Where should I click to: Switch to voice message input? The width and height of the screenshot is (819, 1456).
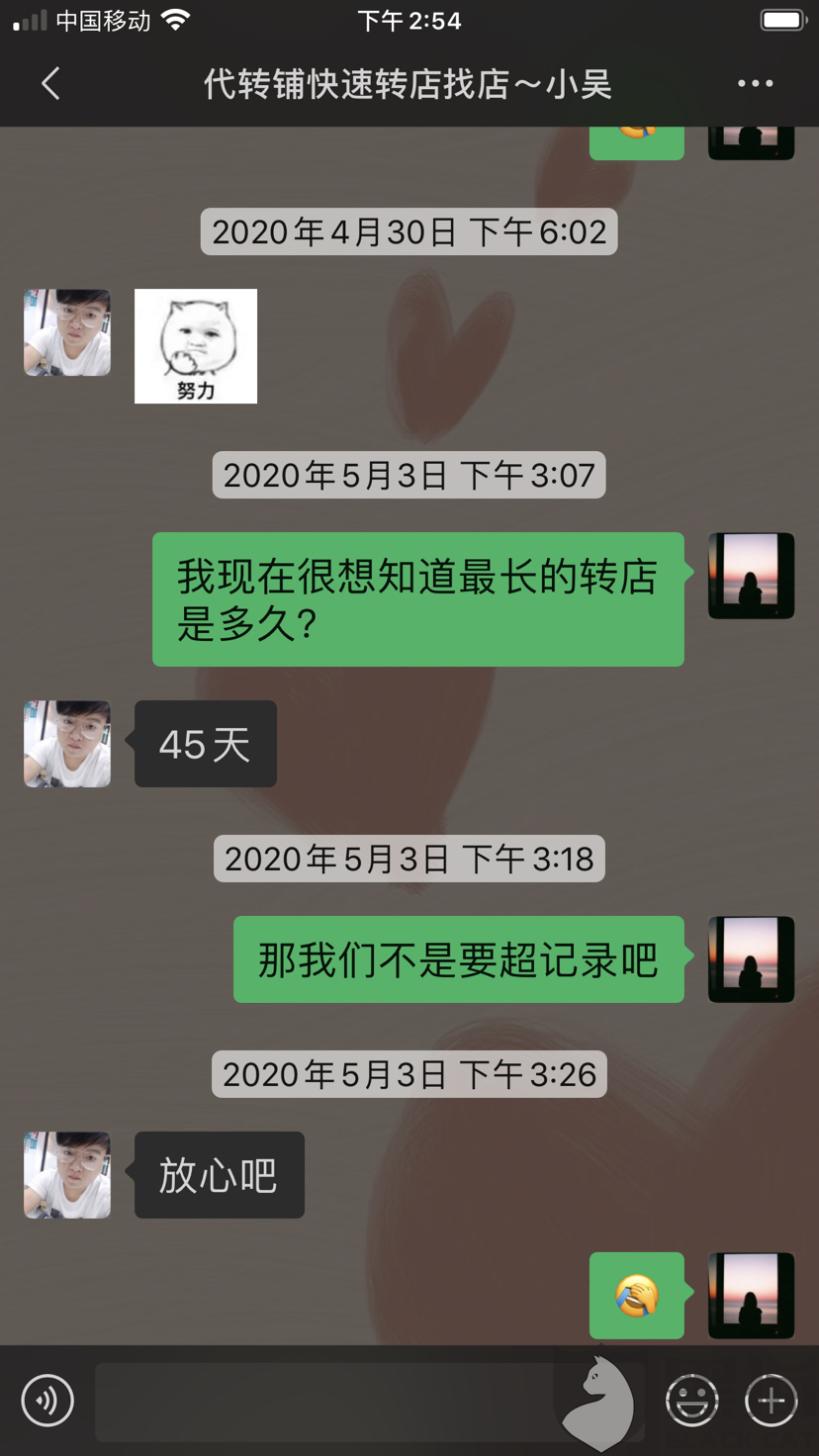(x=47, y=1401)
